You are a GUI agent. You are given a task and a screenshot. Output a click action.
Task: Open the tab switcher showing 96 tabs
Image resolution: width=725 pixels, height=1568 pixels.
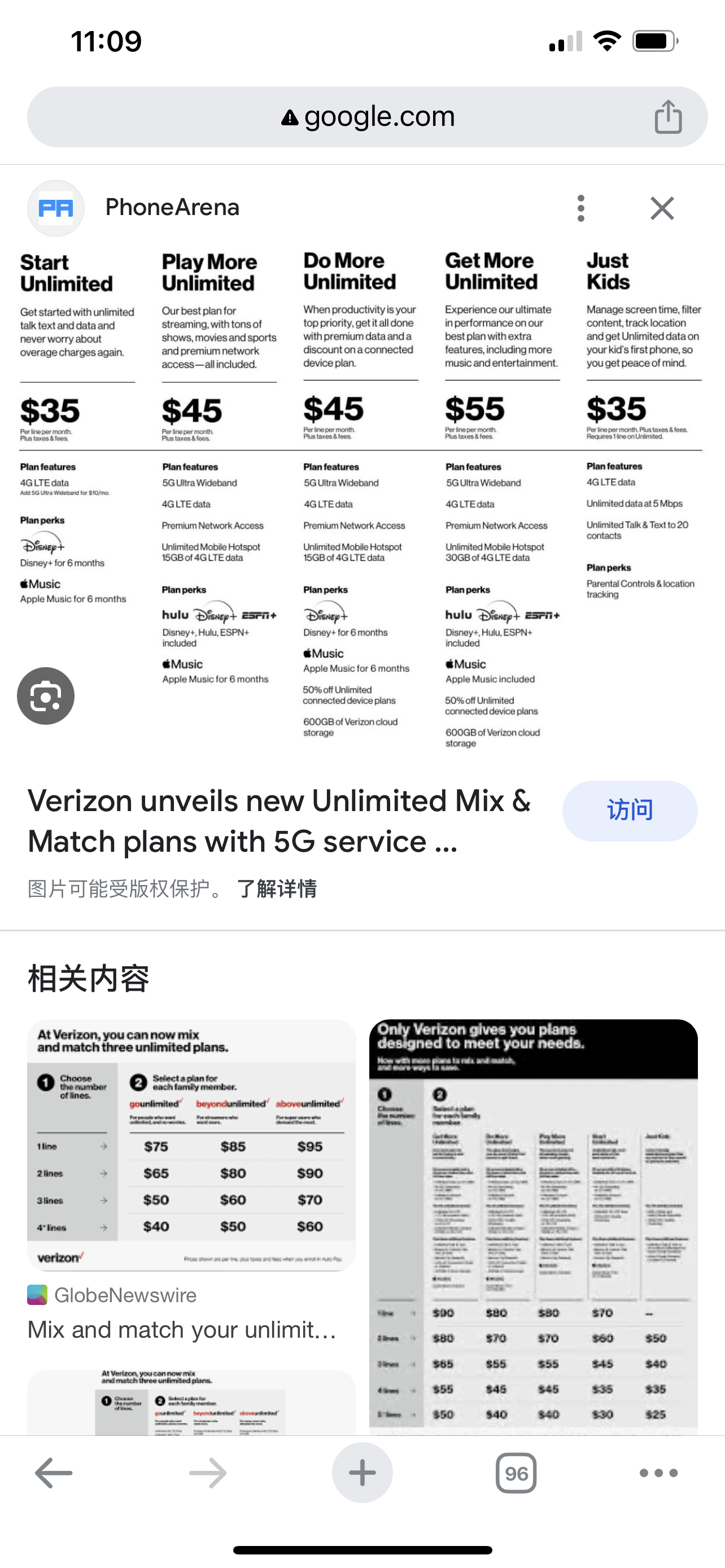tap(516, 1473)
